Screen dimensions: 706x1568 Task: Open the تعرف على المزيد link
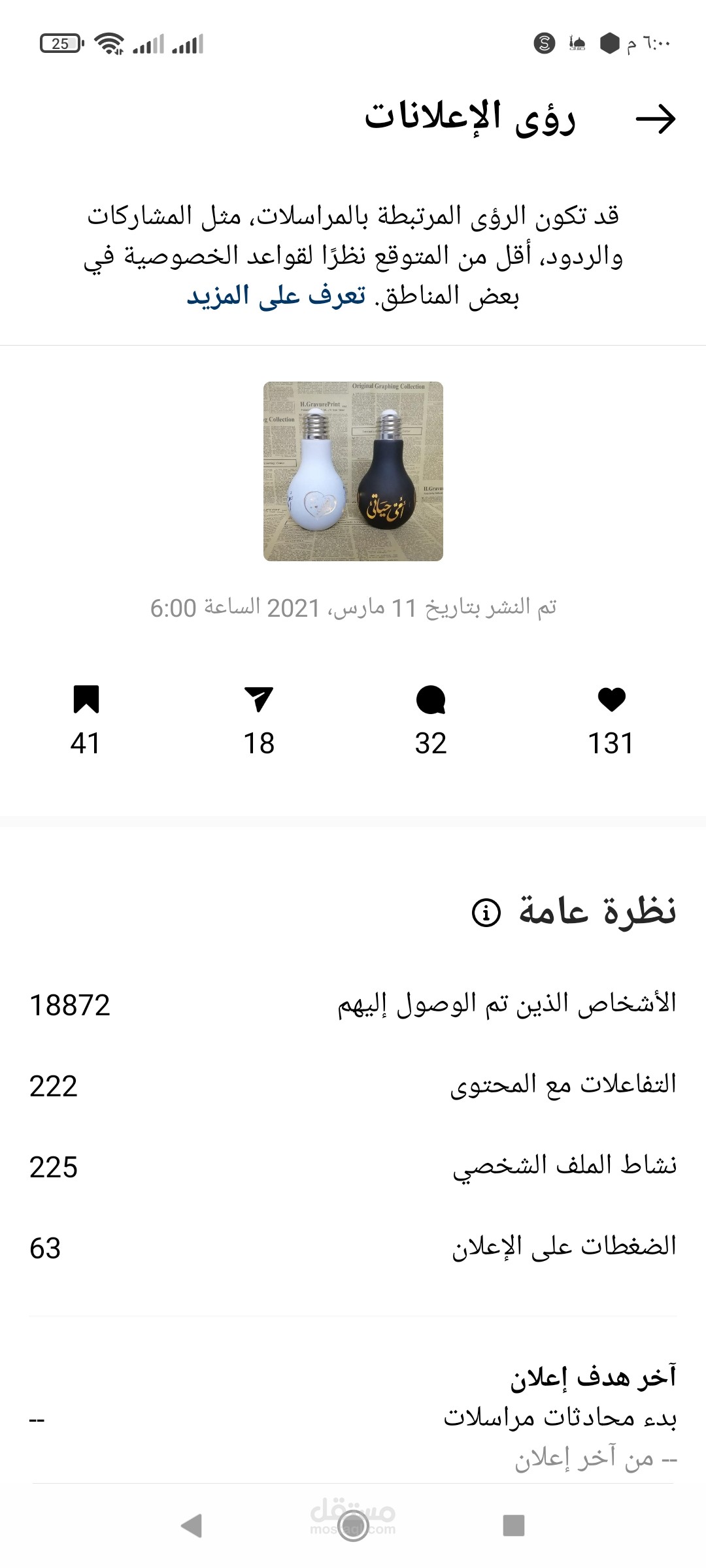(277, 296)
